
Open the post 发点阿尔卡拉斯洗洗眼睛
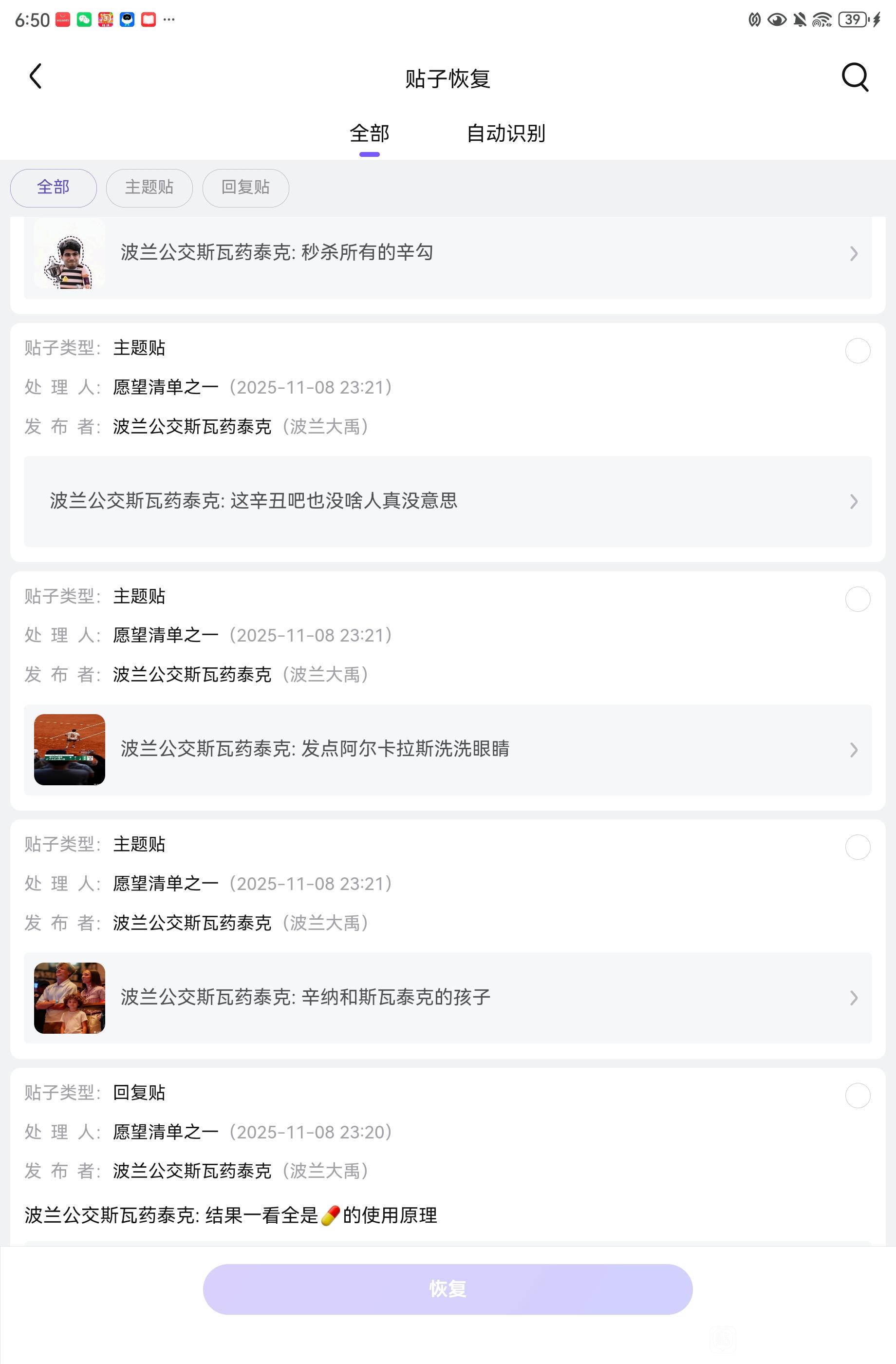pos(447,749)
